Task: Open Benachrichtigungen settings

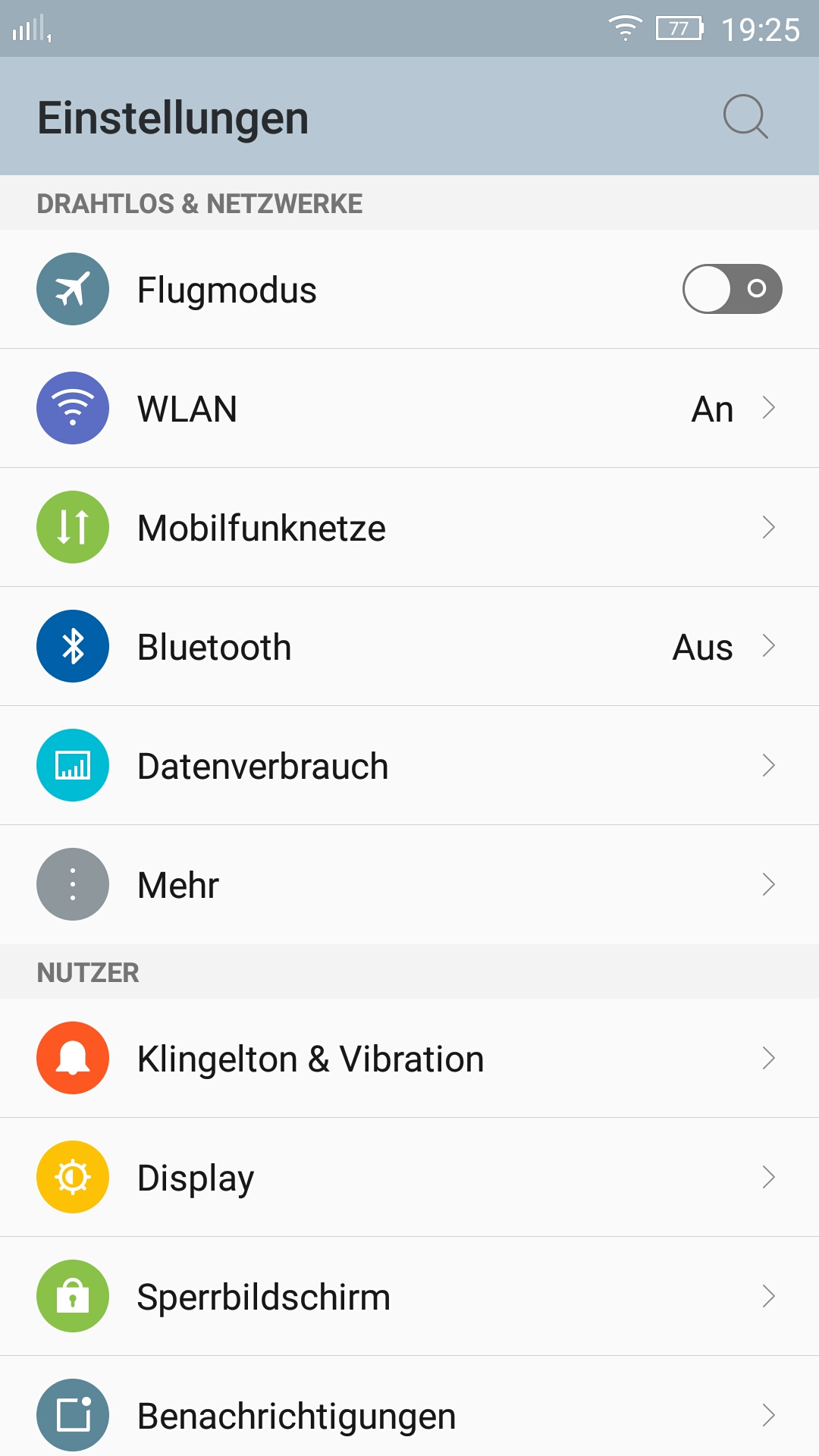Action: [x=409, y=1415]
